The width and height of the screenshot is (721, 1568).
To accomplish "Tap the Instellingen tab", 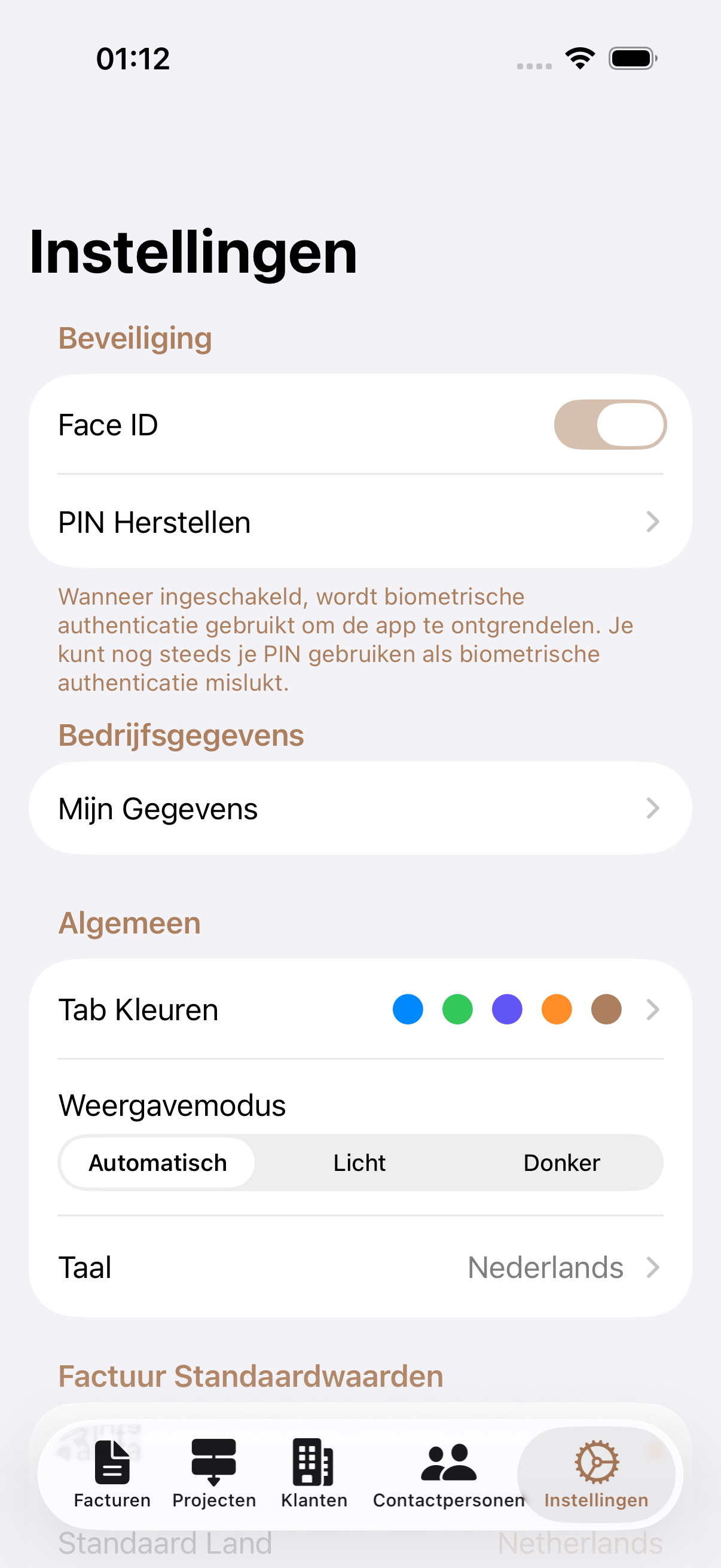I will pyautogui.click(x=595, y=1473).
